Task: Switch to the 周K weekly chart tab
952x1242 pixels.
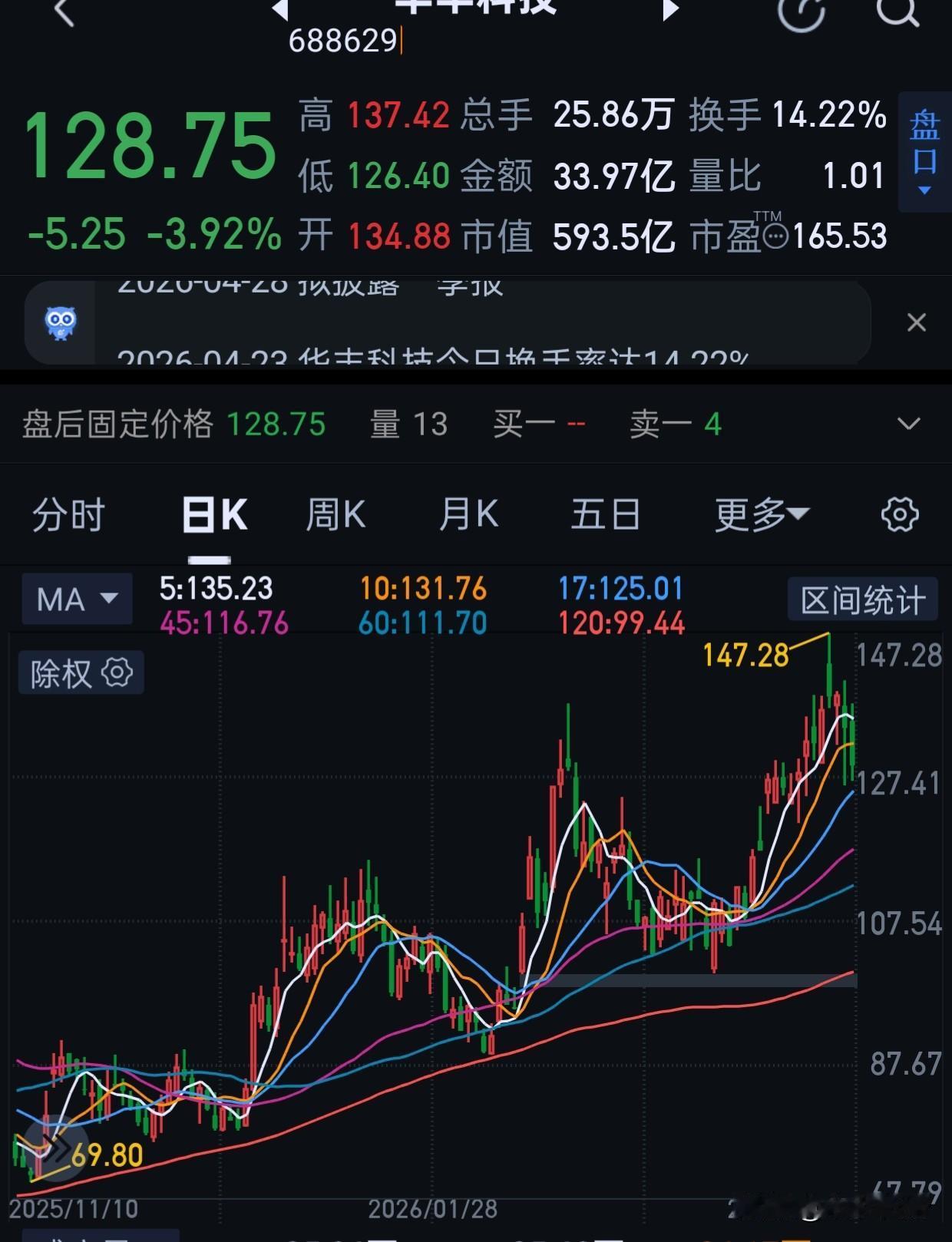Action: pyautogui.click(x=336, y=515)
